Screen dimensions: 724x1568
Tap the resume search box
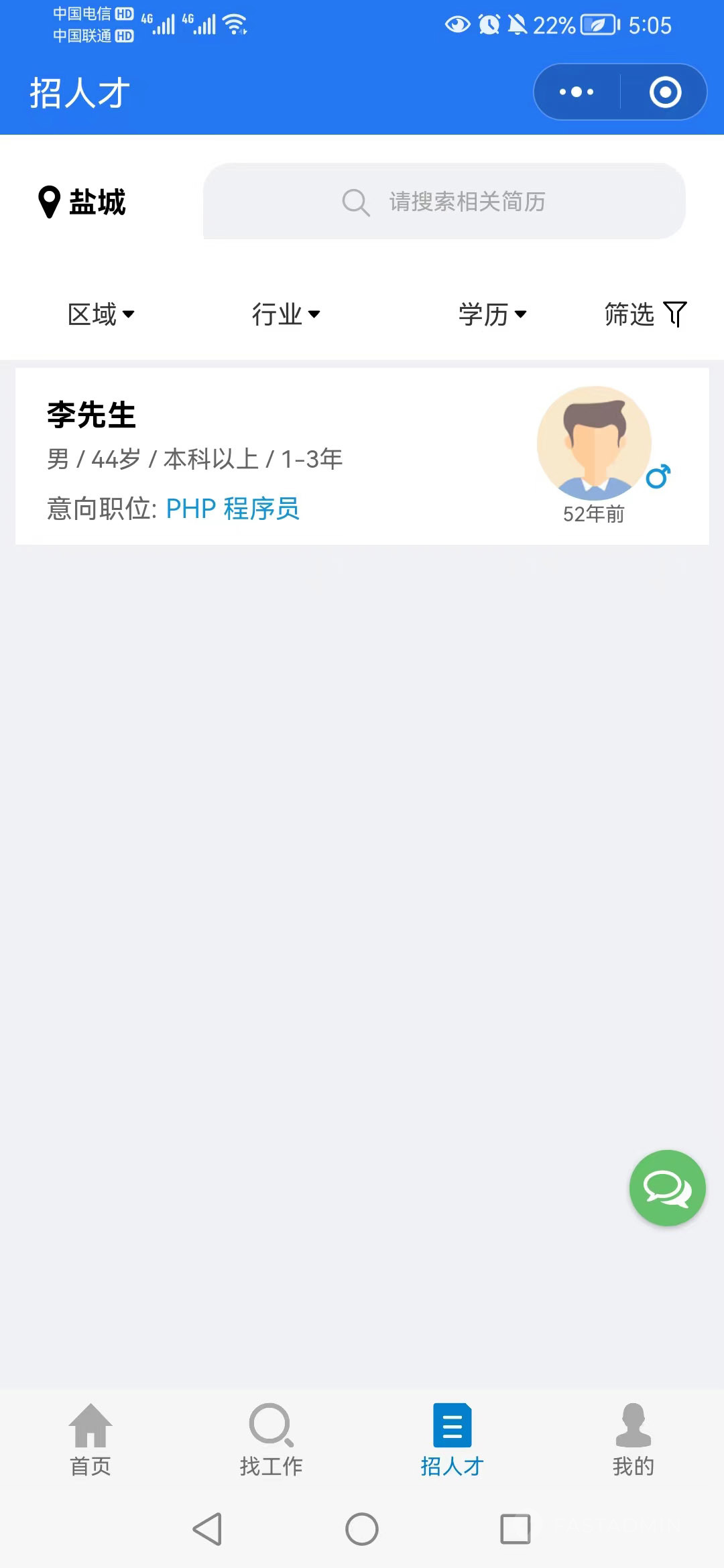click(x=444, y=201)
